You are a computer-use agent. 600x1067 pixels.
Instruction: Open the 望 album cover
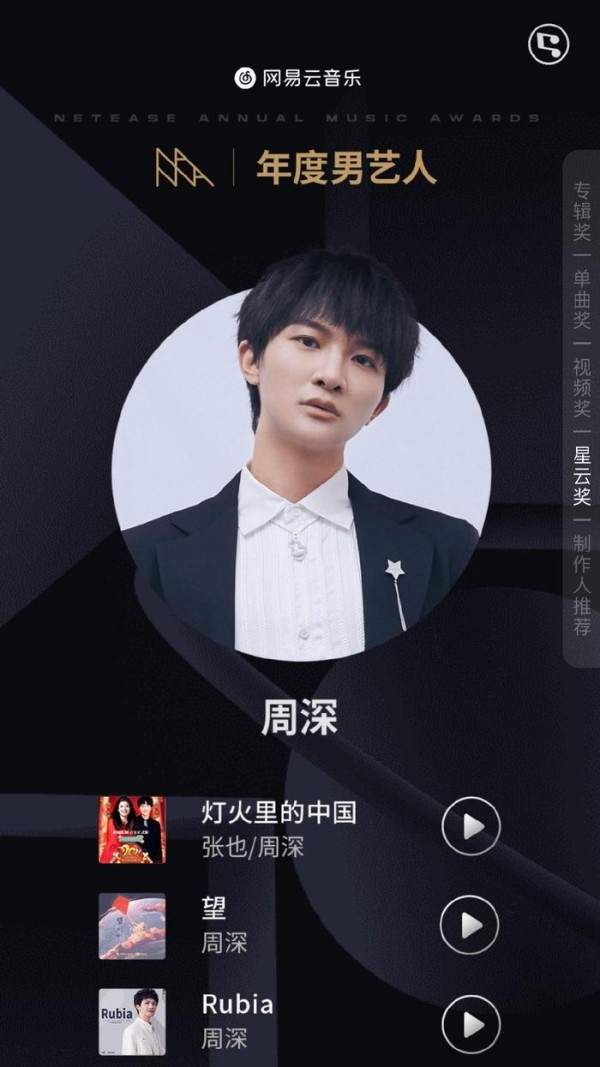click(x=132, y=926)
